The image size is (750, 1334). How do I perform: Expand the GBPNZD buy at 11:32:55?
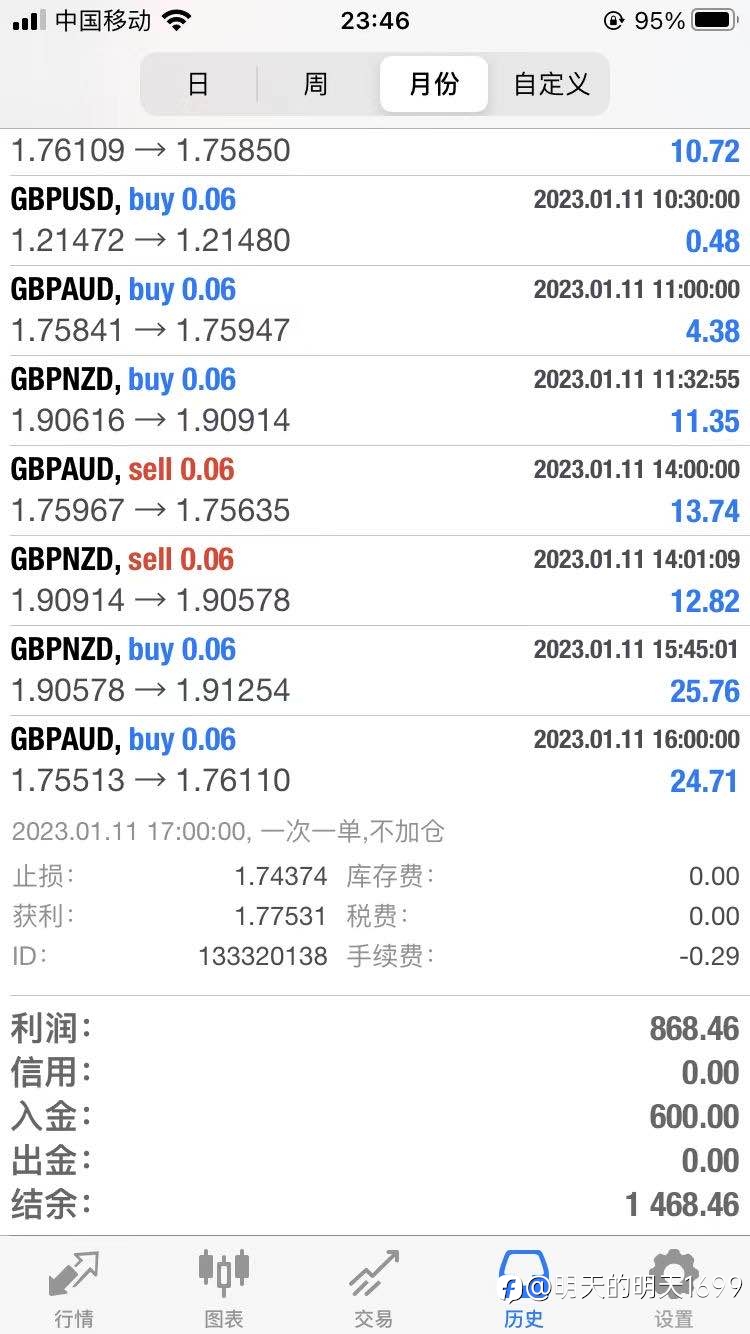(x=375, y=401)
